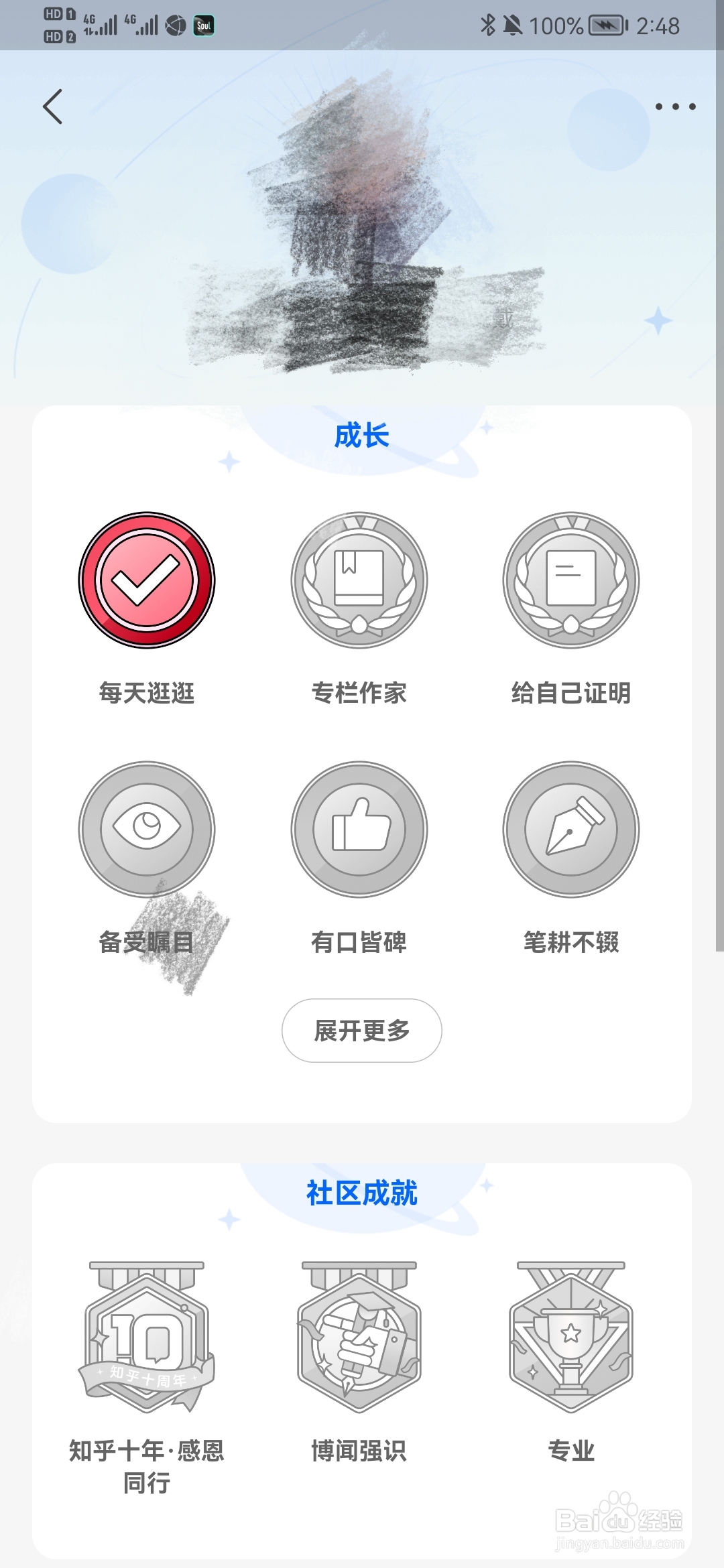Check the 笔耕不辍 pen badge

571,829
